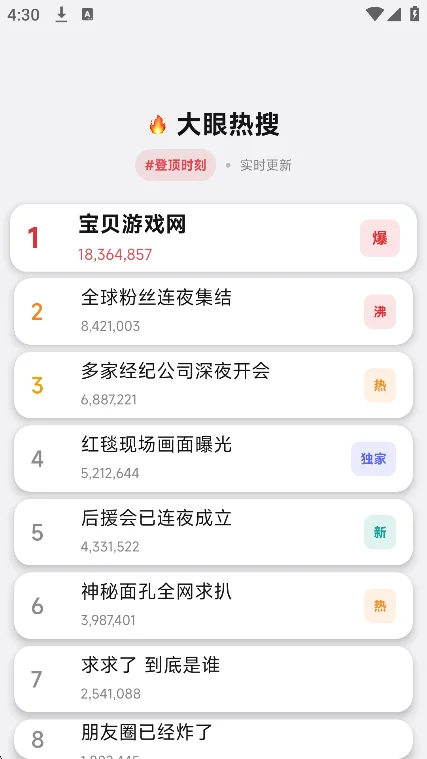View the 红毯现场画面曝光 topic

[x=214, y=459]
